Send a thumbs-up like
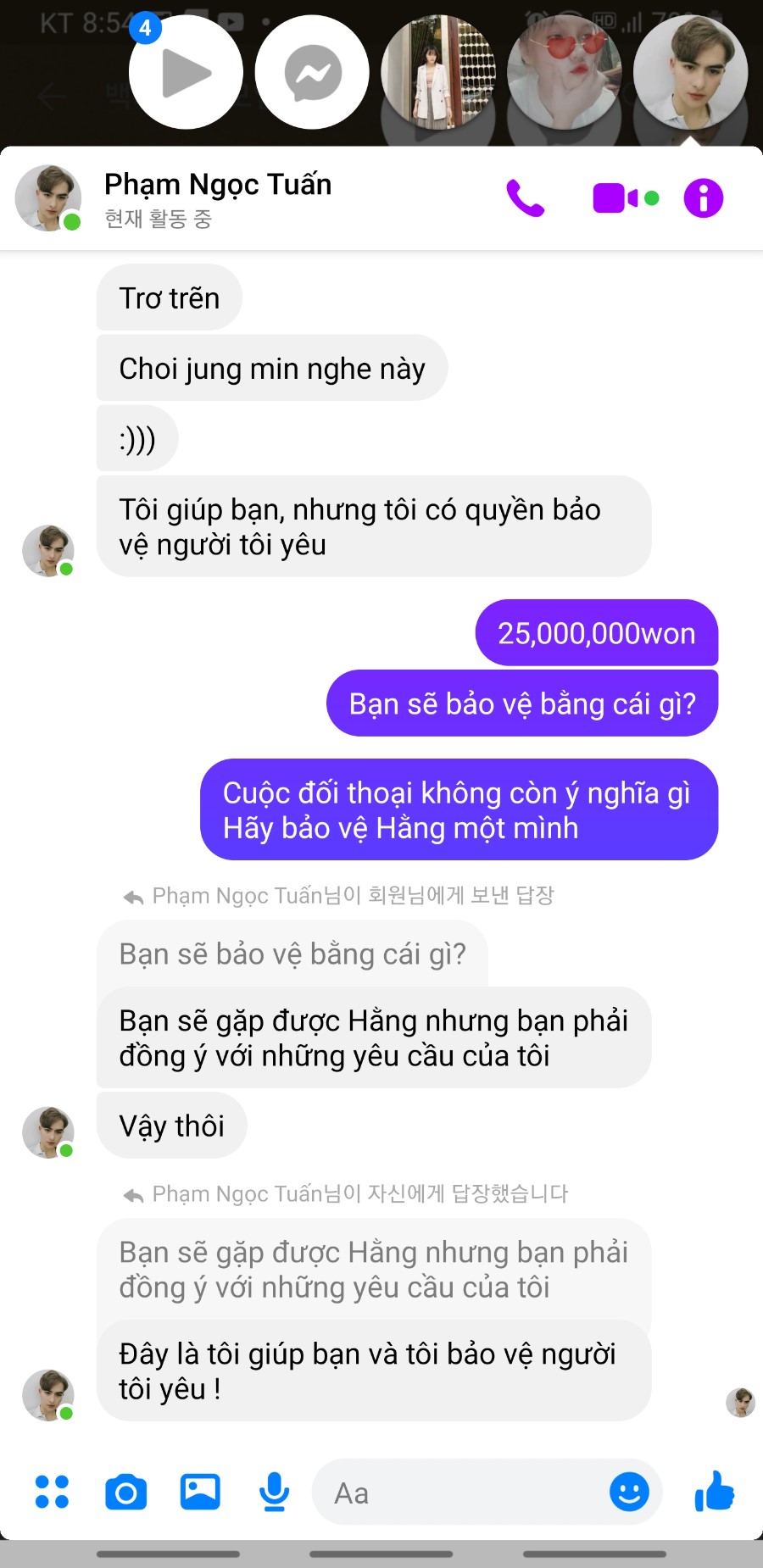Viewport: 763px width, 1568px height. [714, 1492]
